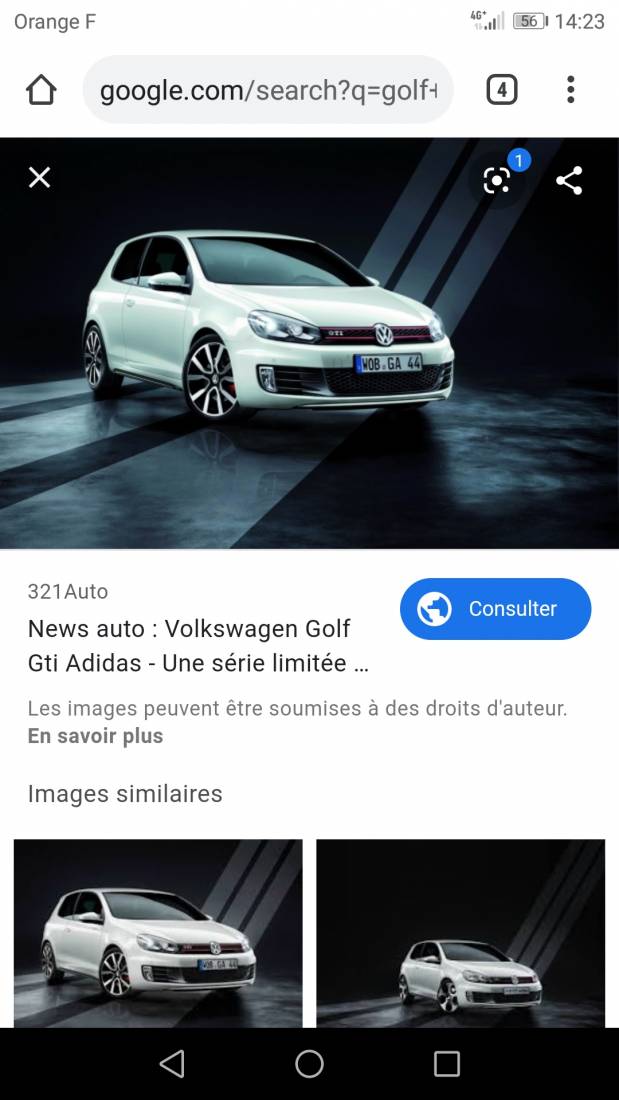View the main Golf GTI image
619x1100 pixels.
click(310, 343)
